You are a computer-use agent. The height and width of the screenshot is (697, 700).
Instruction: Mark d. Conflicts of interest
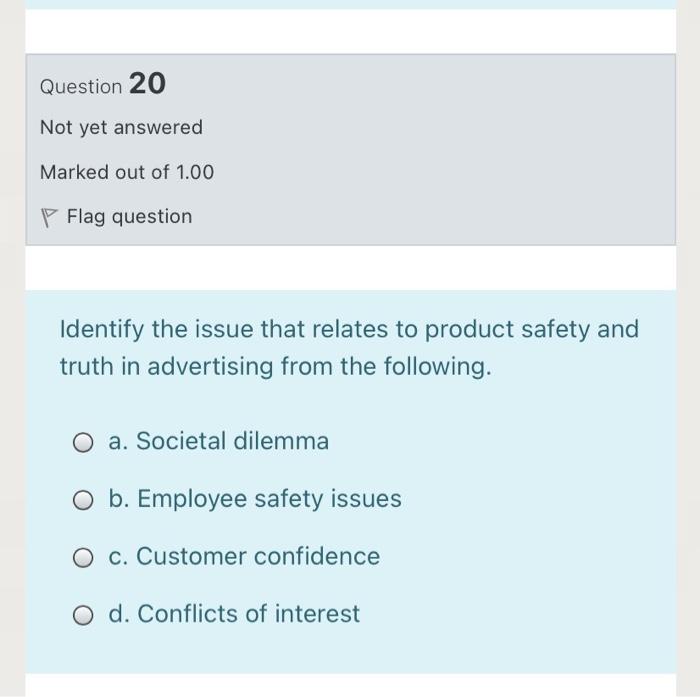(x=83, y=615)
